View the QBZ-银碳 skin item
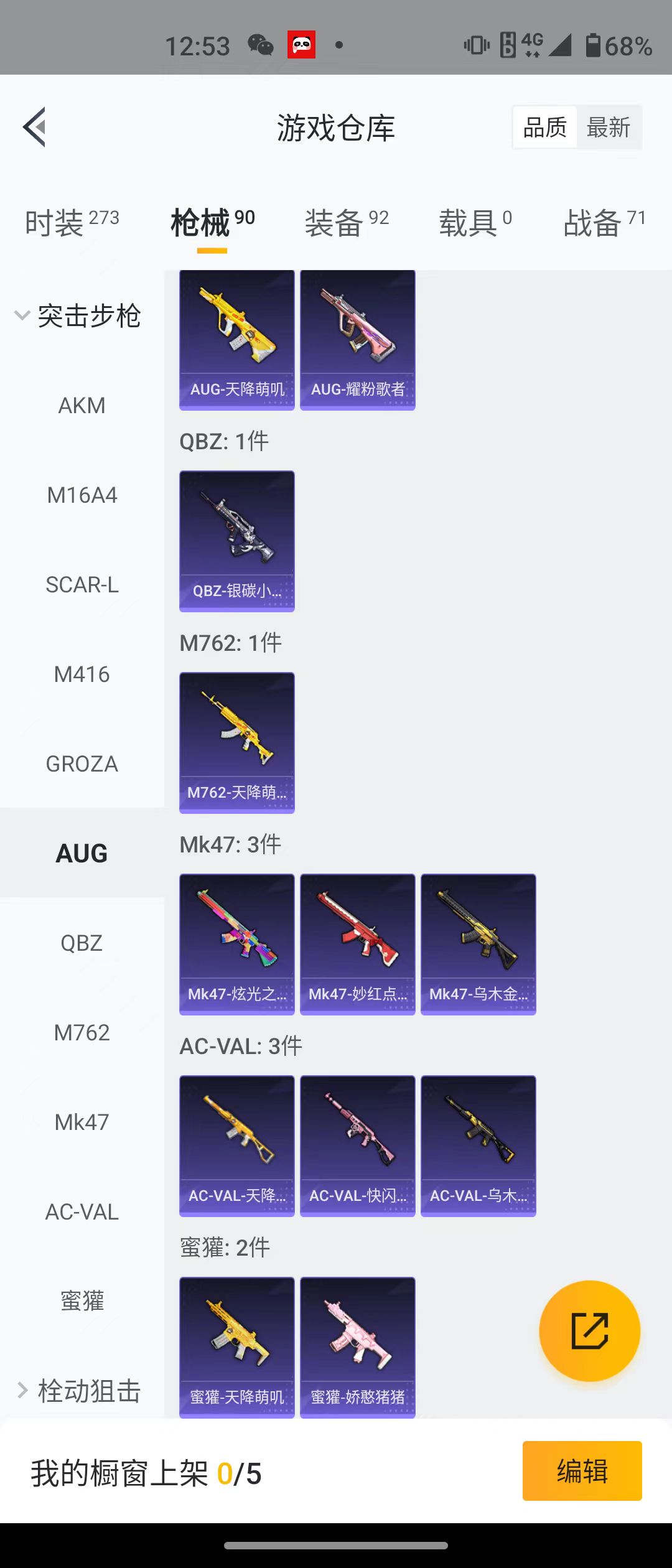 tap(237, 541)
